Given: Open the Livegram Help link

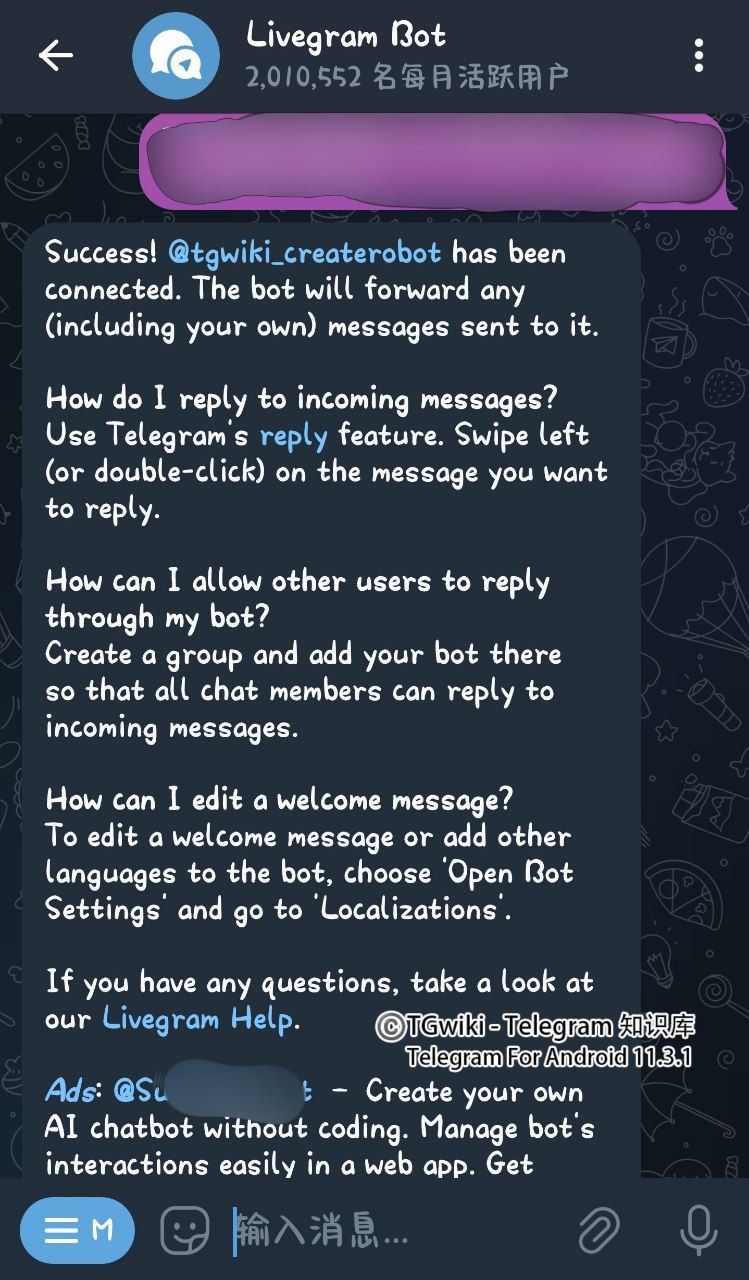Looking at the screenshot, I should pyautogui.click(x=198, y=1019).
